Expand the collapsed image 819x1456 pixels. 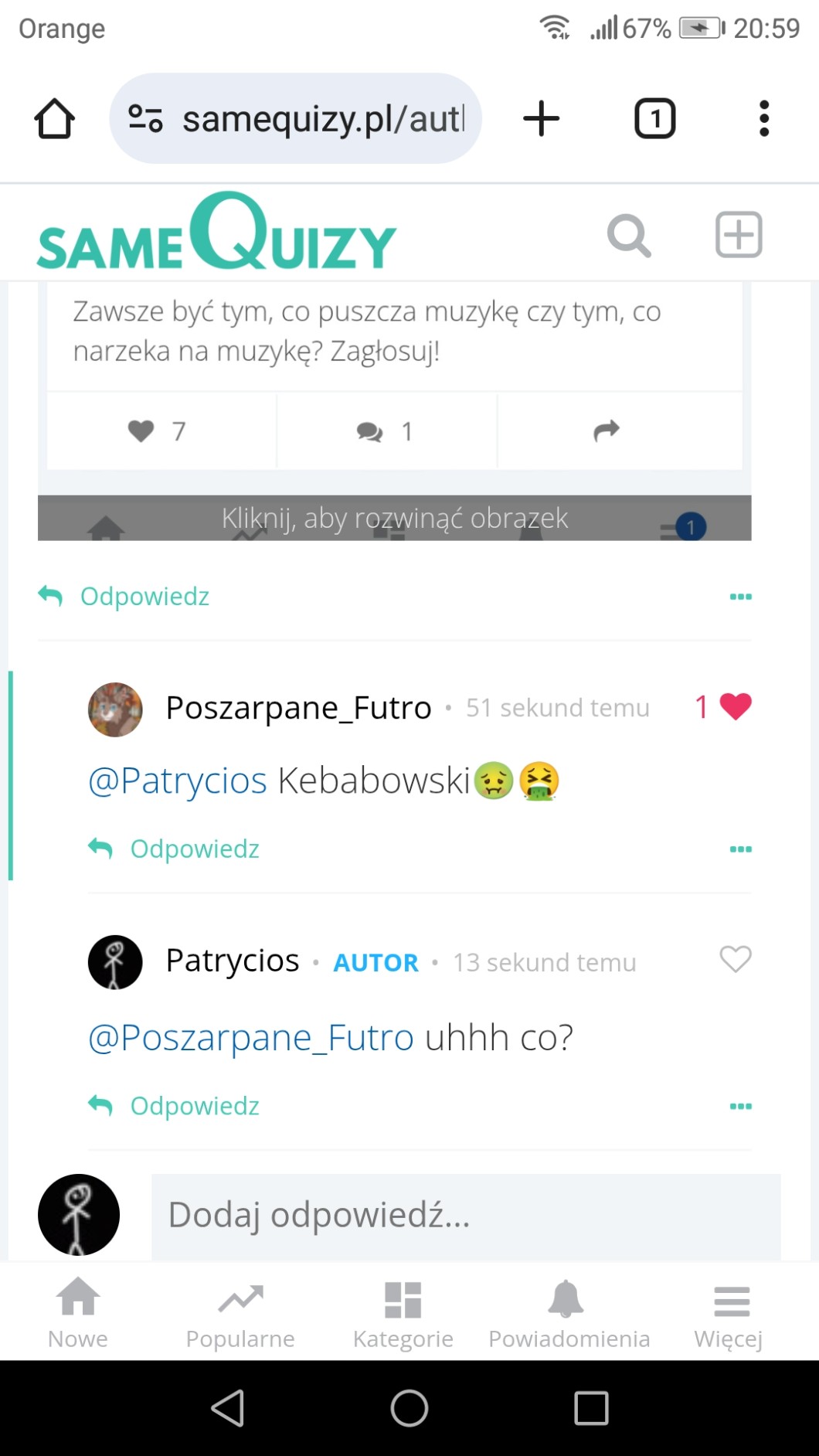394,518
